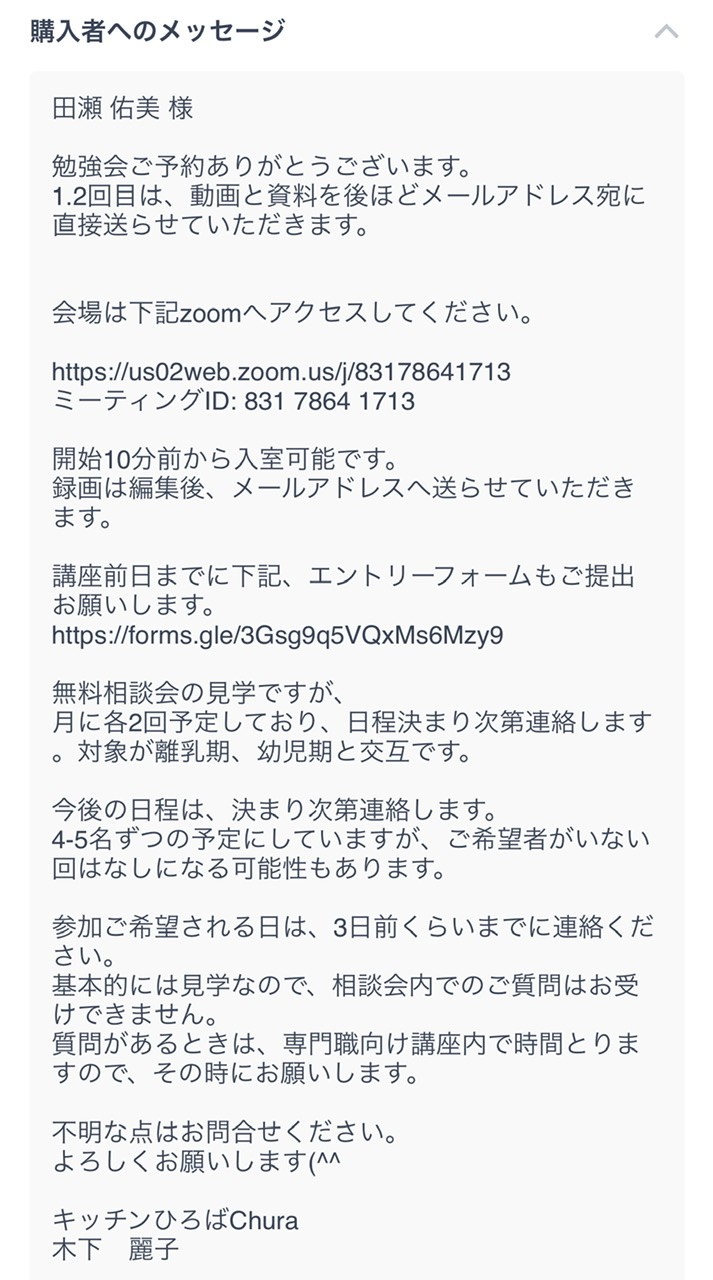The height and width of the screenshot is (1280, 713).
Task: Collapse the 購入者へのメッセージ section
Action: (666, 31)
